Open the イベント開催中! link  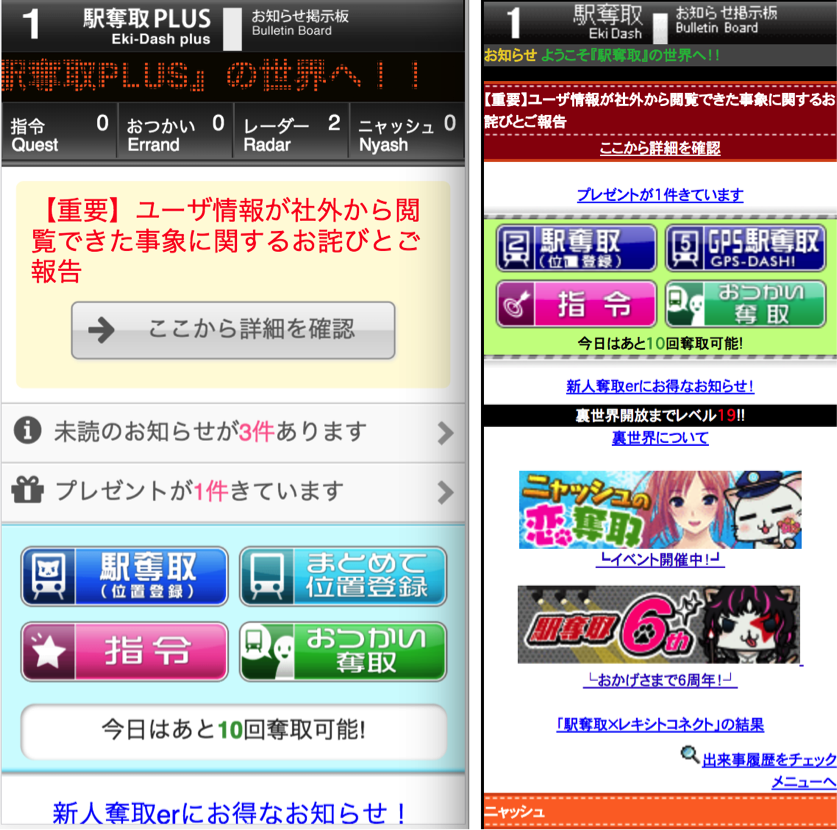[660, 560]
